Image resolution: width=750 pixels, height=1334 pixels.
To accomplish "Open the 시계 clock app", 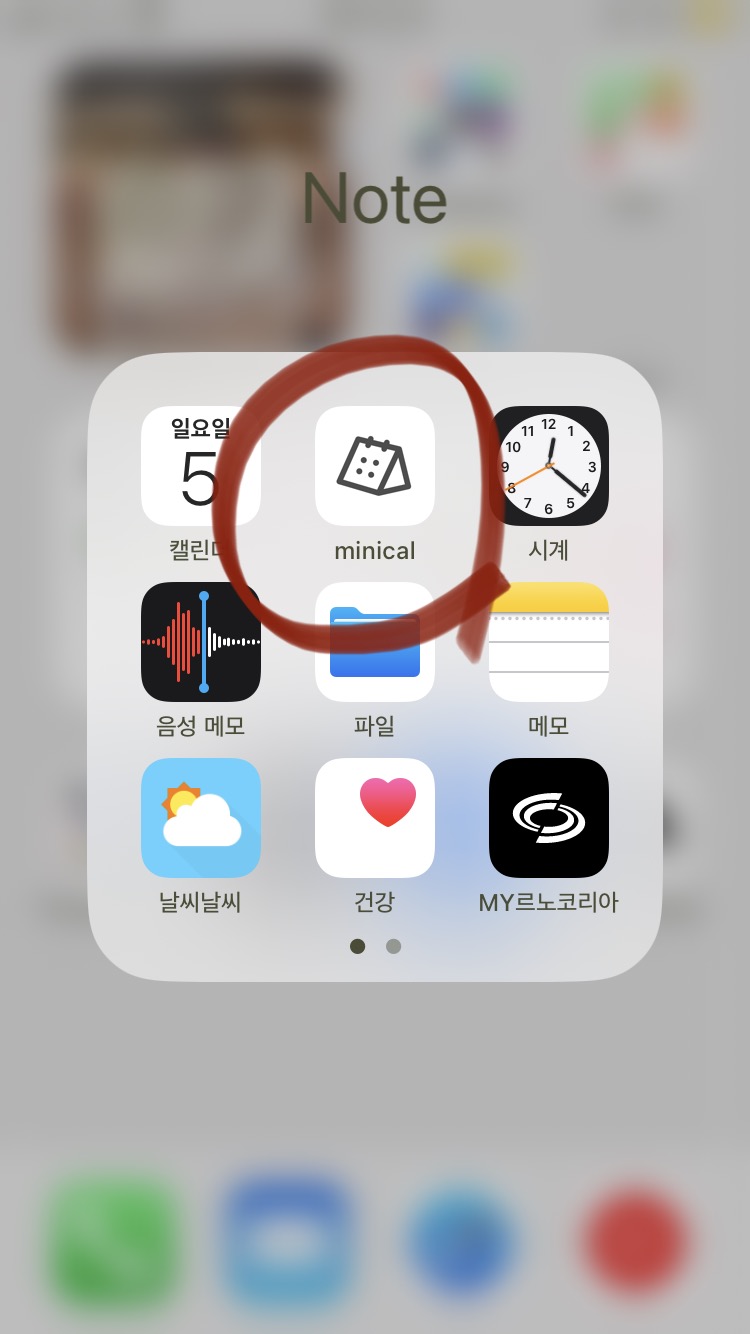I will (549, 466).
